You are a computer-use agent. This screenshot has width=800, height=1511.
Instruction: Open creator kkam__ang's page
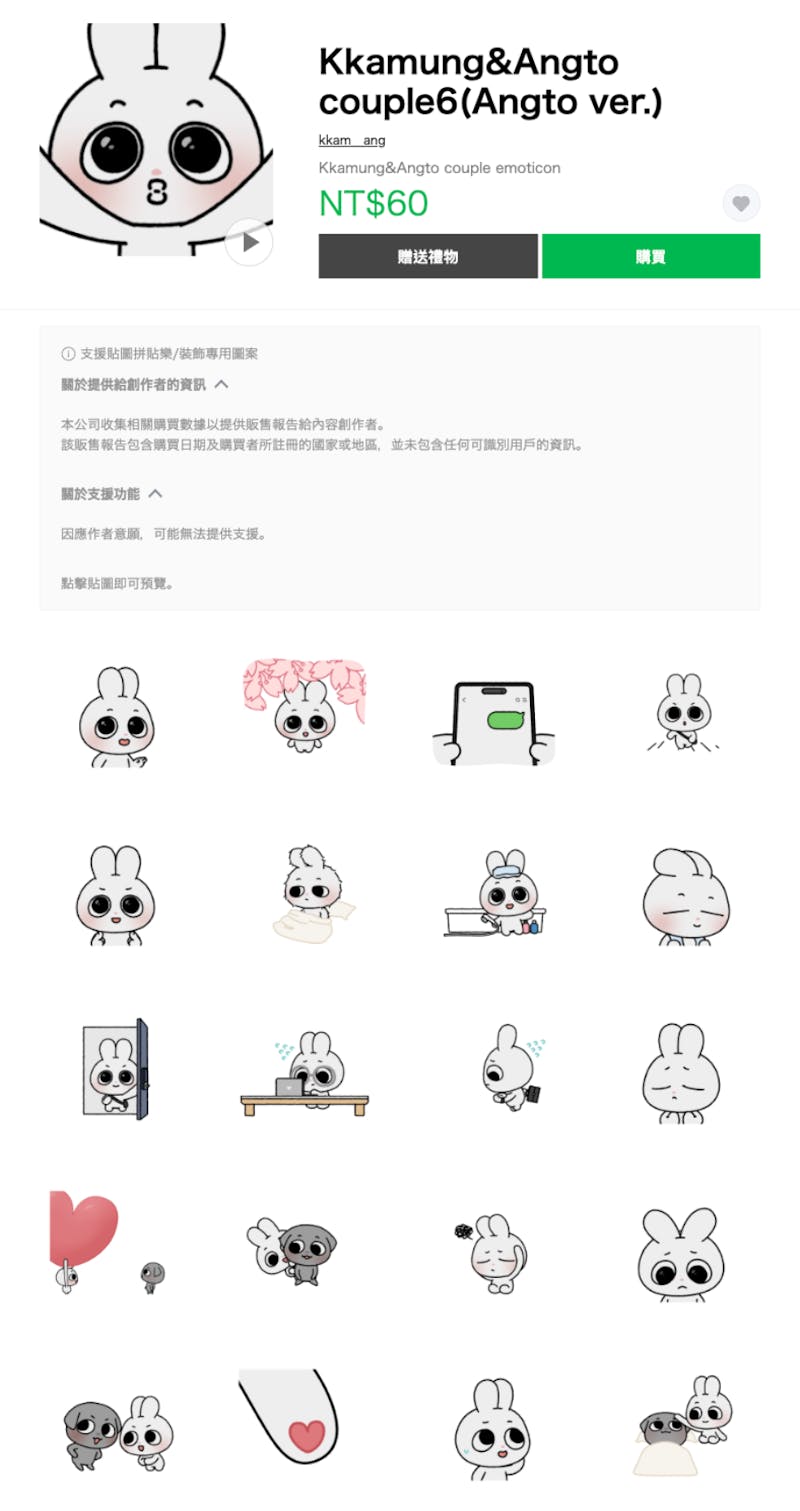point(352,140)
